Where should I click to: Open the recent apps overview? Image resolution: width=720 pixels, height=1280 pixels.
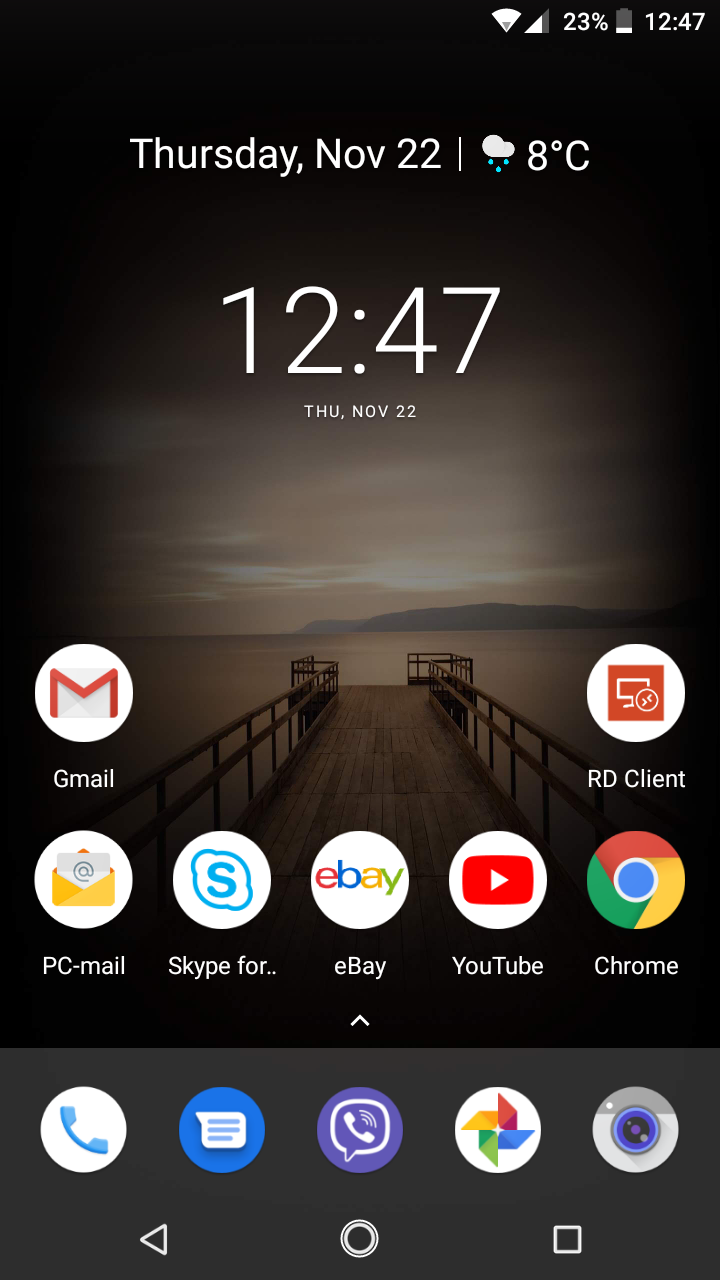tap(567, 1240)
